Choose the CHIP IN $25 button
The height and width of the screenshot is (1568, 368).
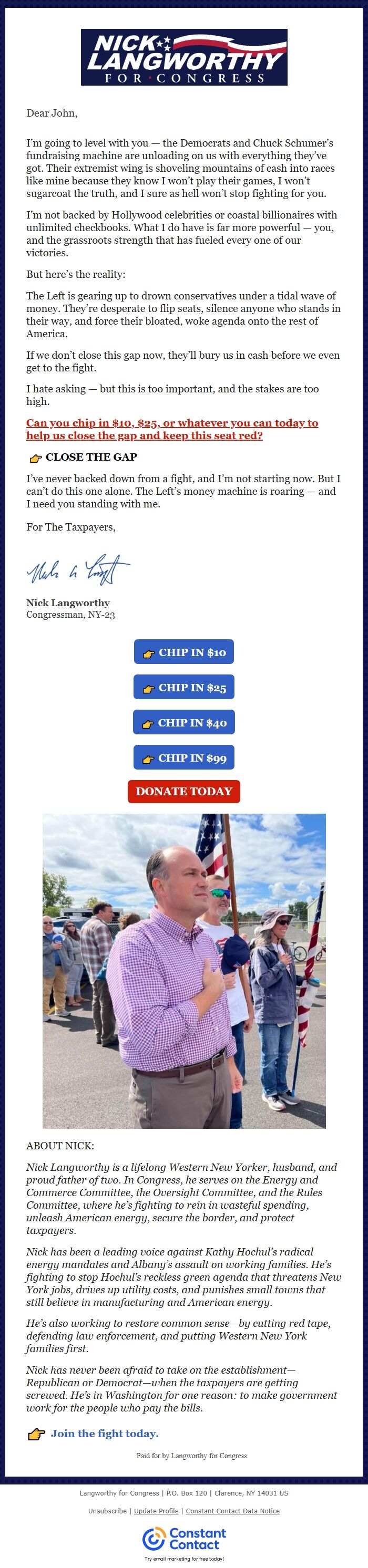point(184,687)
